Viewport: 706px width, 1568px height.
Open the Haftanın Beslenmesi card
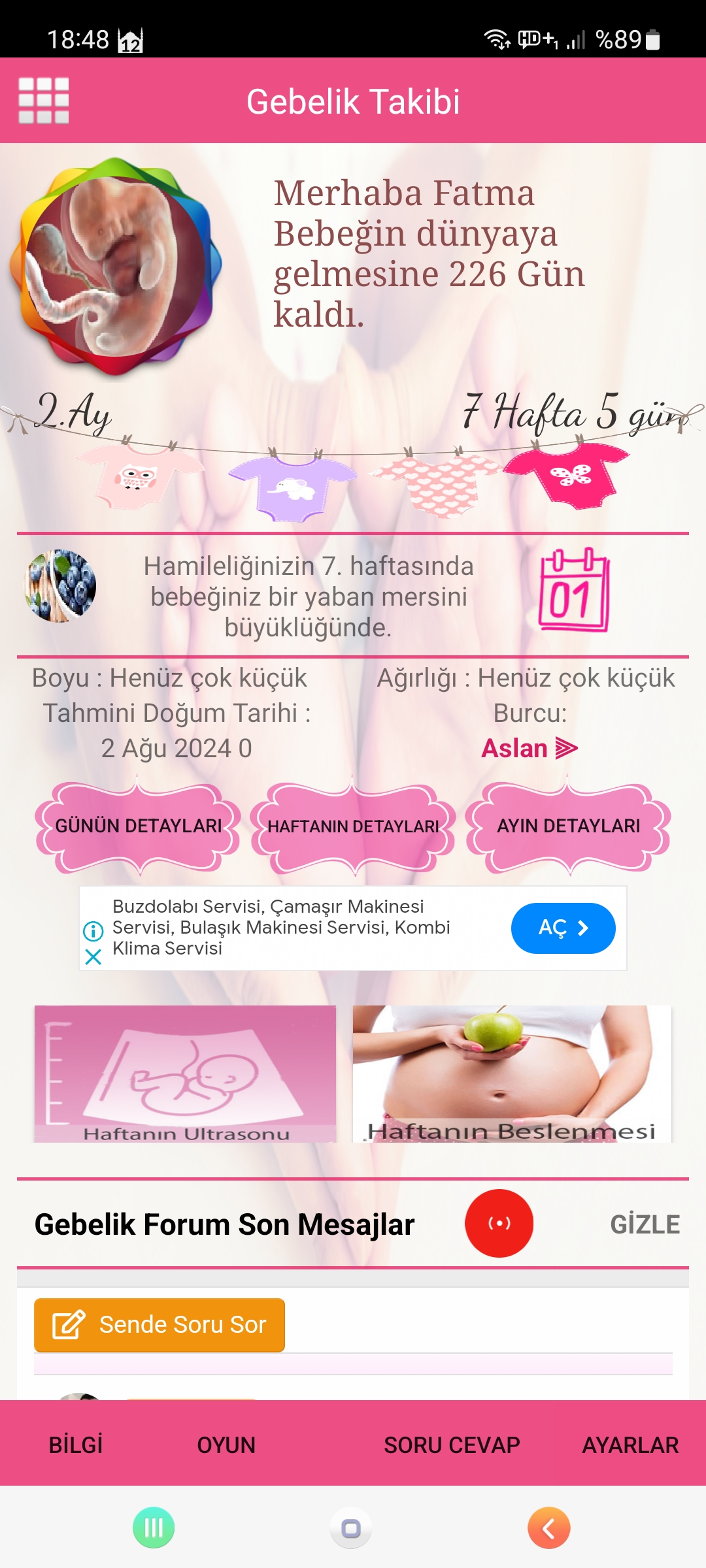512,1073
